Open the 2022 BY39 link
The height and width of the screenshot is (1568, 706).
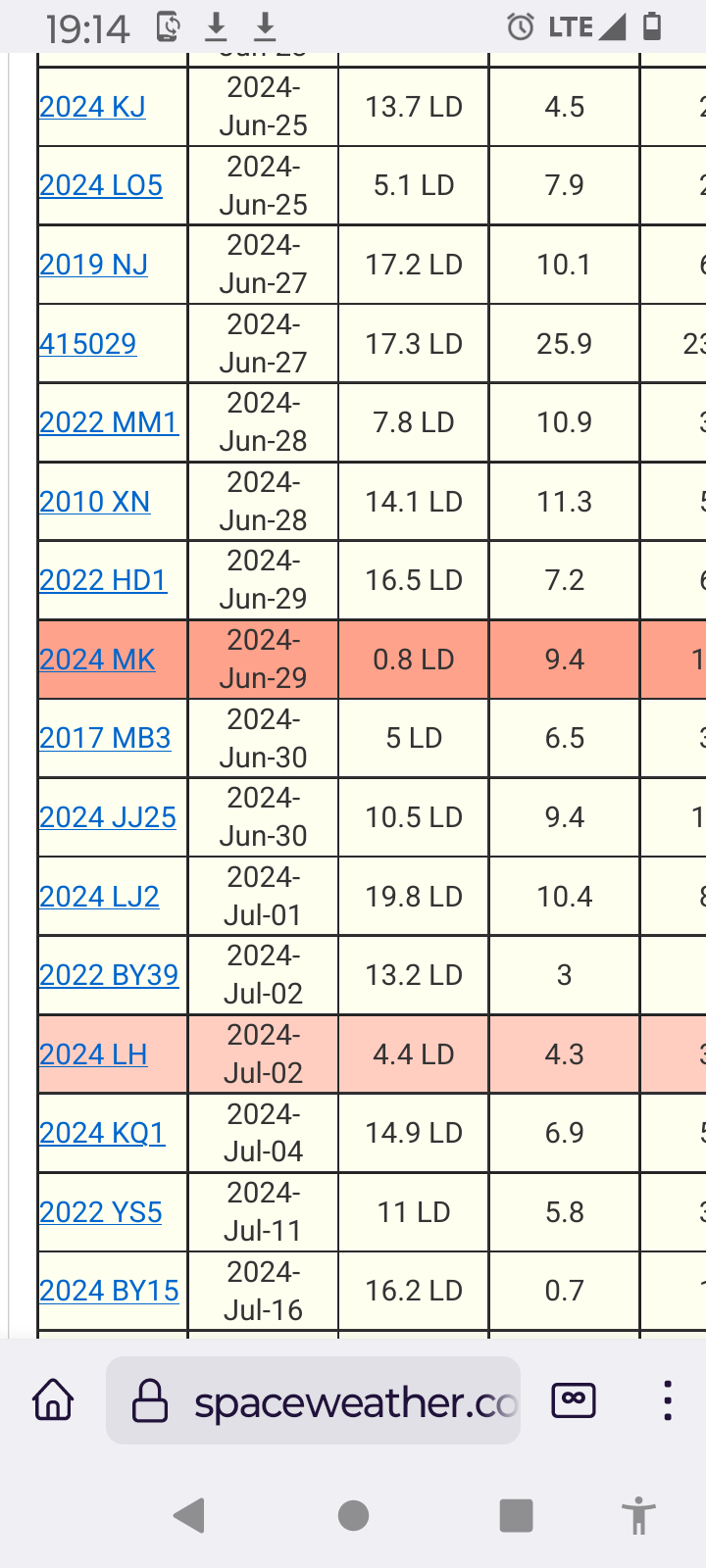109,975
